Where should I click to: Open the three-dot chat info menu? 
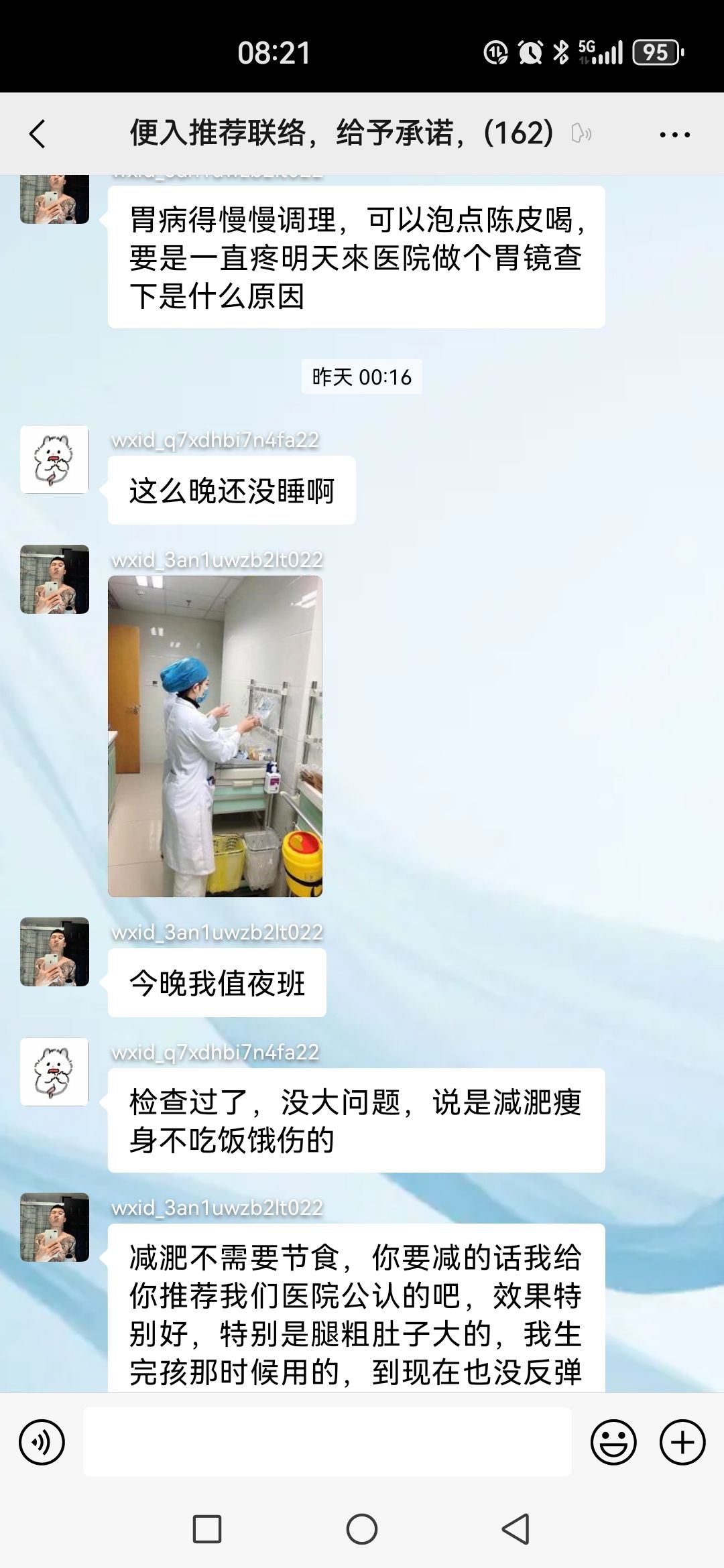pyautogui.click(x=674, y=134)
